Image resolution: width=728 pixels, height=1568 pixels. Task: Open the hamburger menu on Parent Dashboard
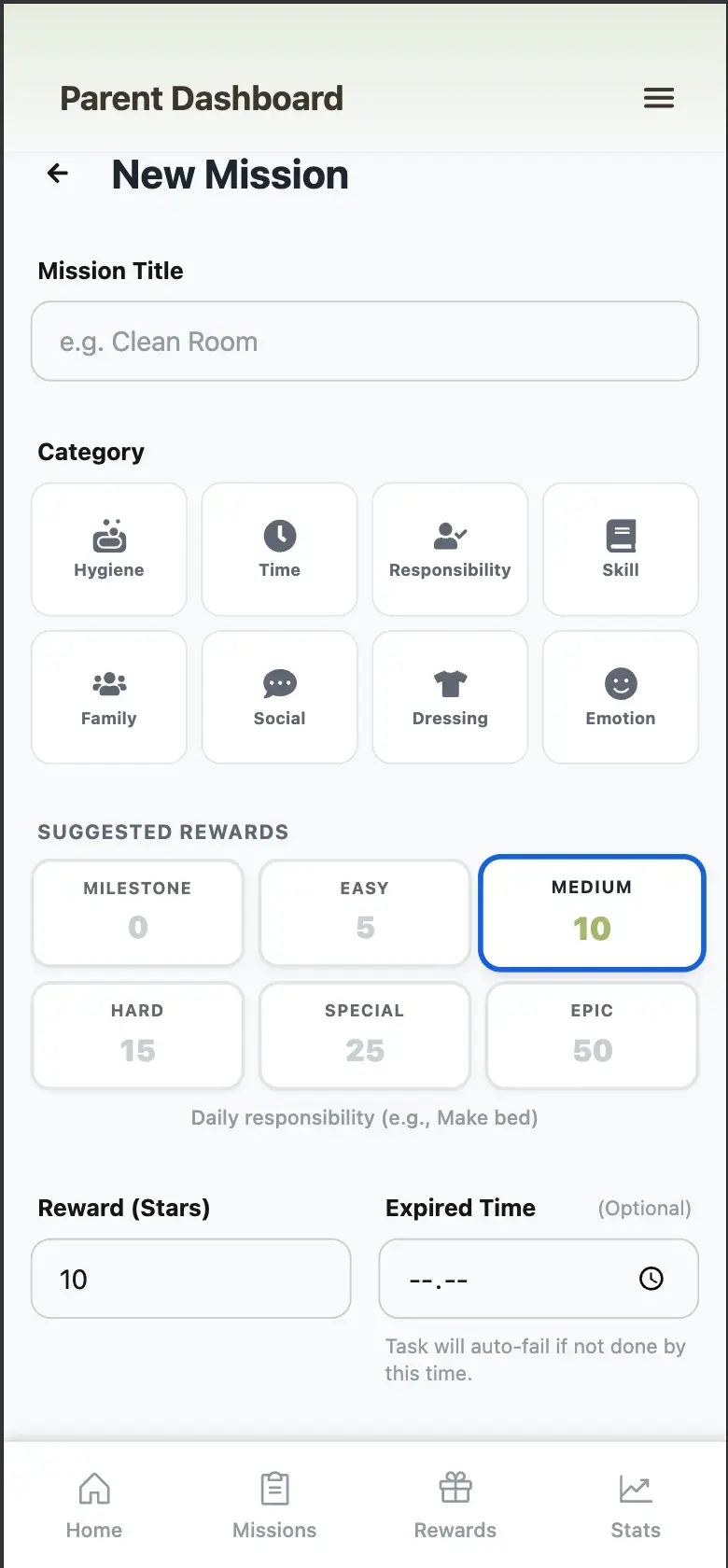[x=659, y=97]
